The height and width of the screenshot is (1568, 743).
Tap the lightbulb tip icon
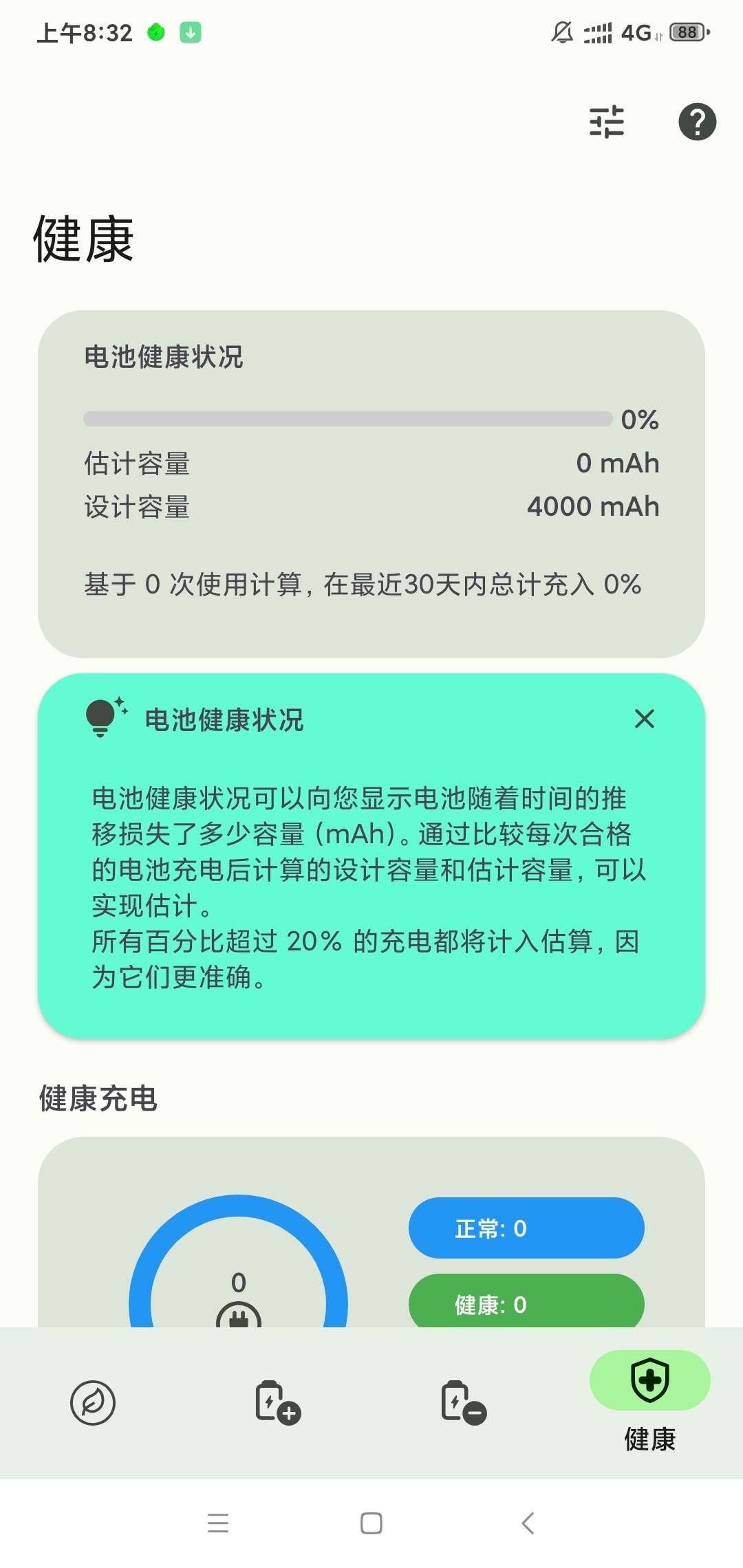tap(105, 719)
